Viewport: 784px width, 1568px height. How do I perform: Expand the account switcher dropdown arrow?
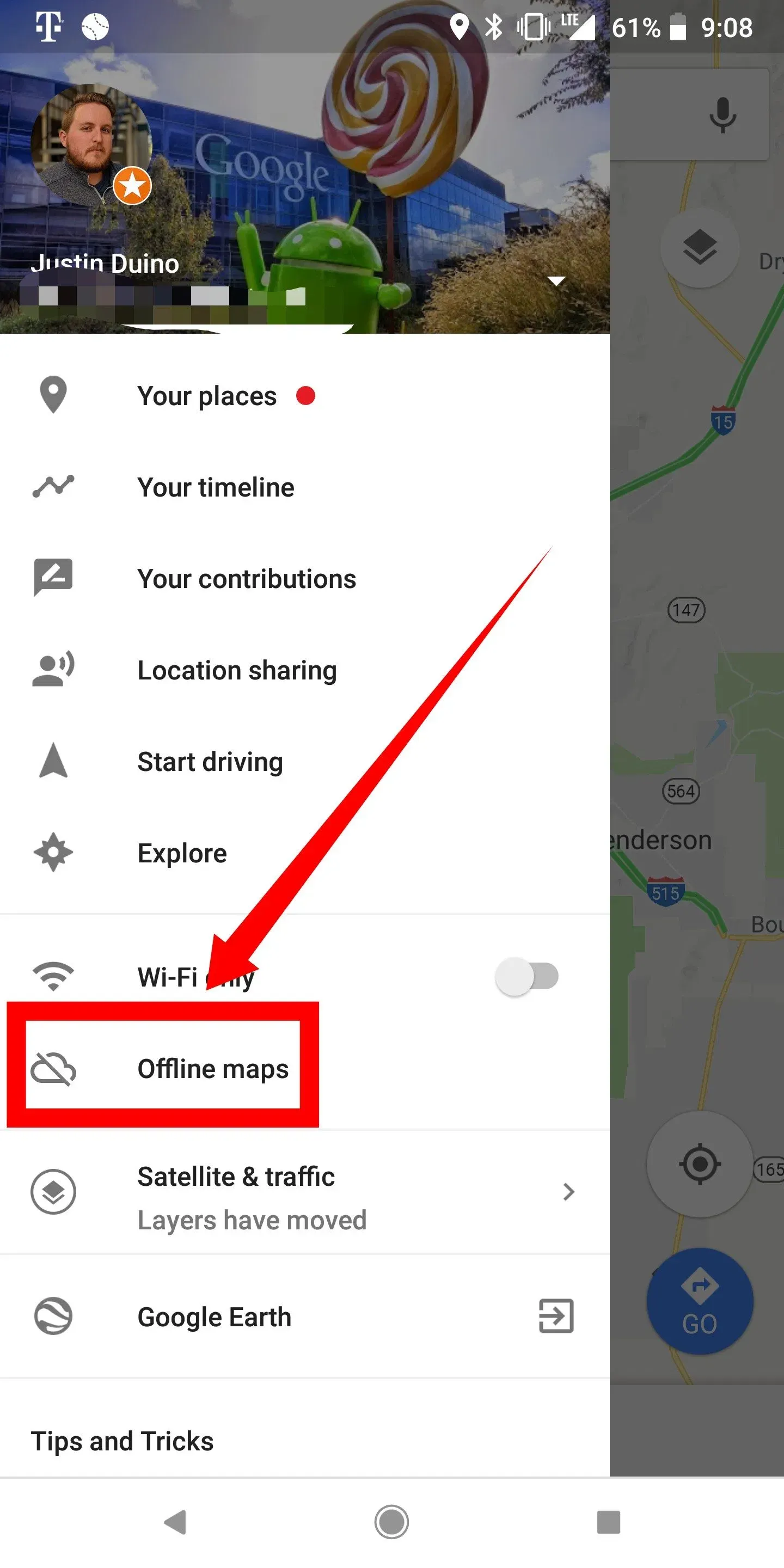point(556,281)
